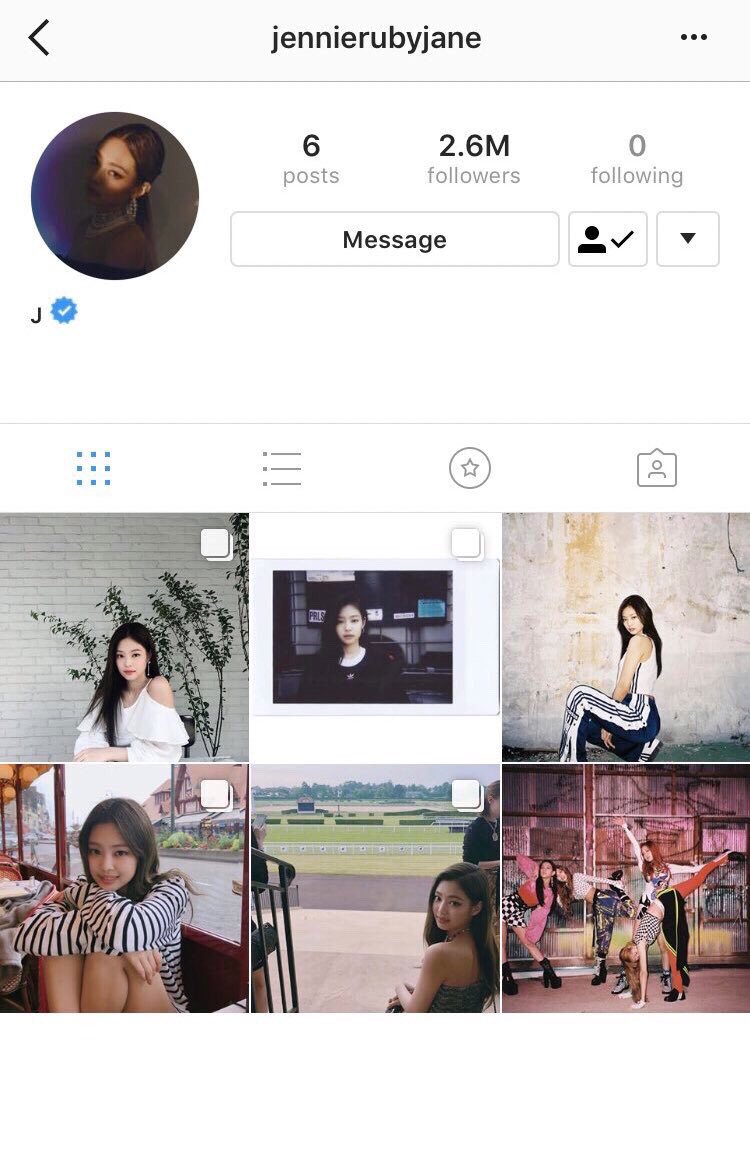Screen dimensions: 750x1174
Task: Toggle the following status button
Action: pos(607,239)
